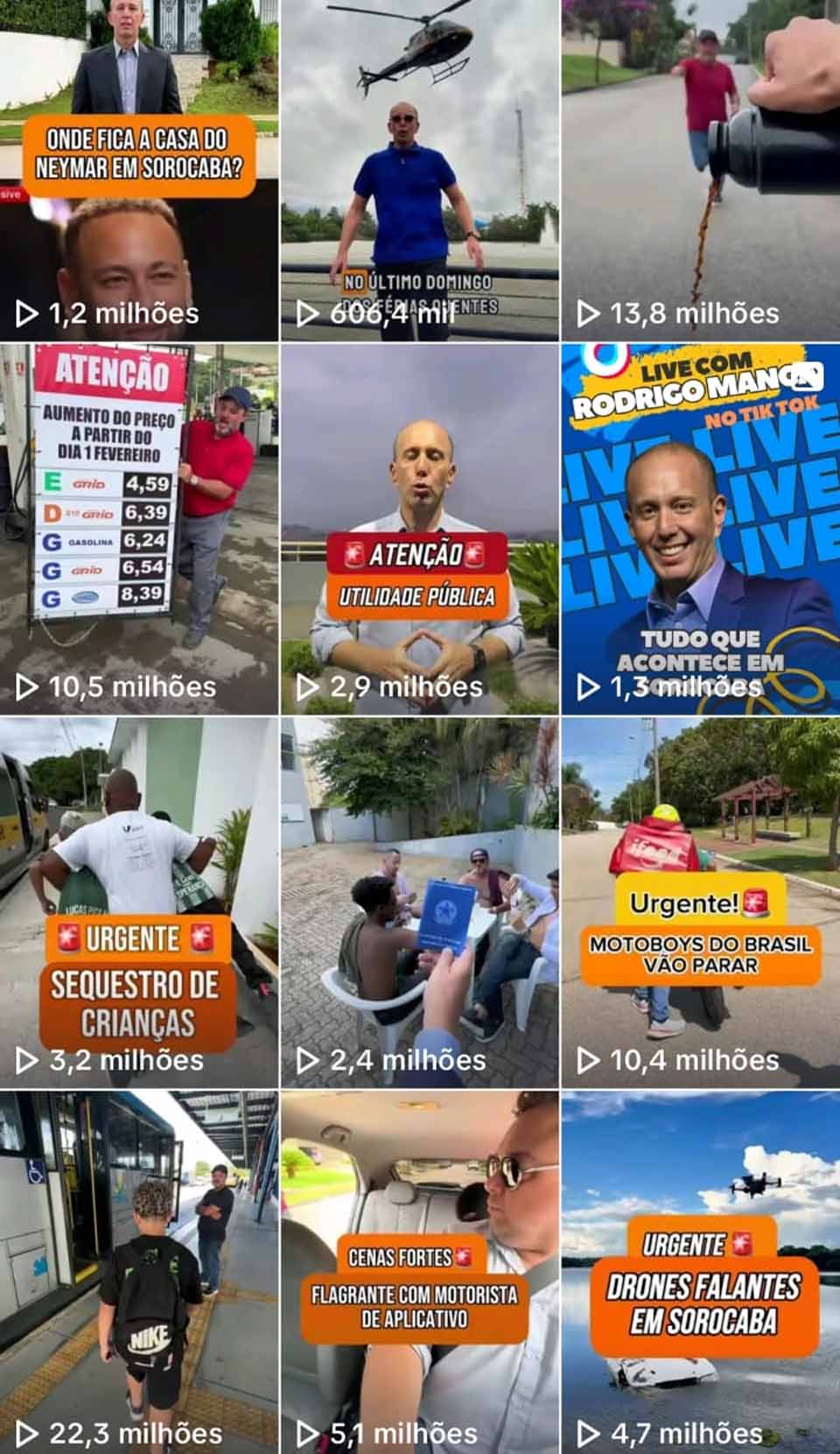Open the helicopter video with 606,4 mil views
The width and height of the screenshot is (840, 1454).
coord(419,171)
